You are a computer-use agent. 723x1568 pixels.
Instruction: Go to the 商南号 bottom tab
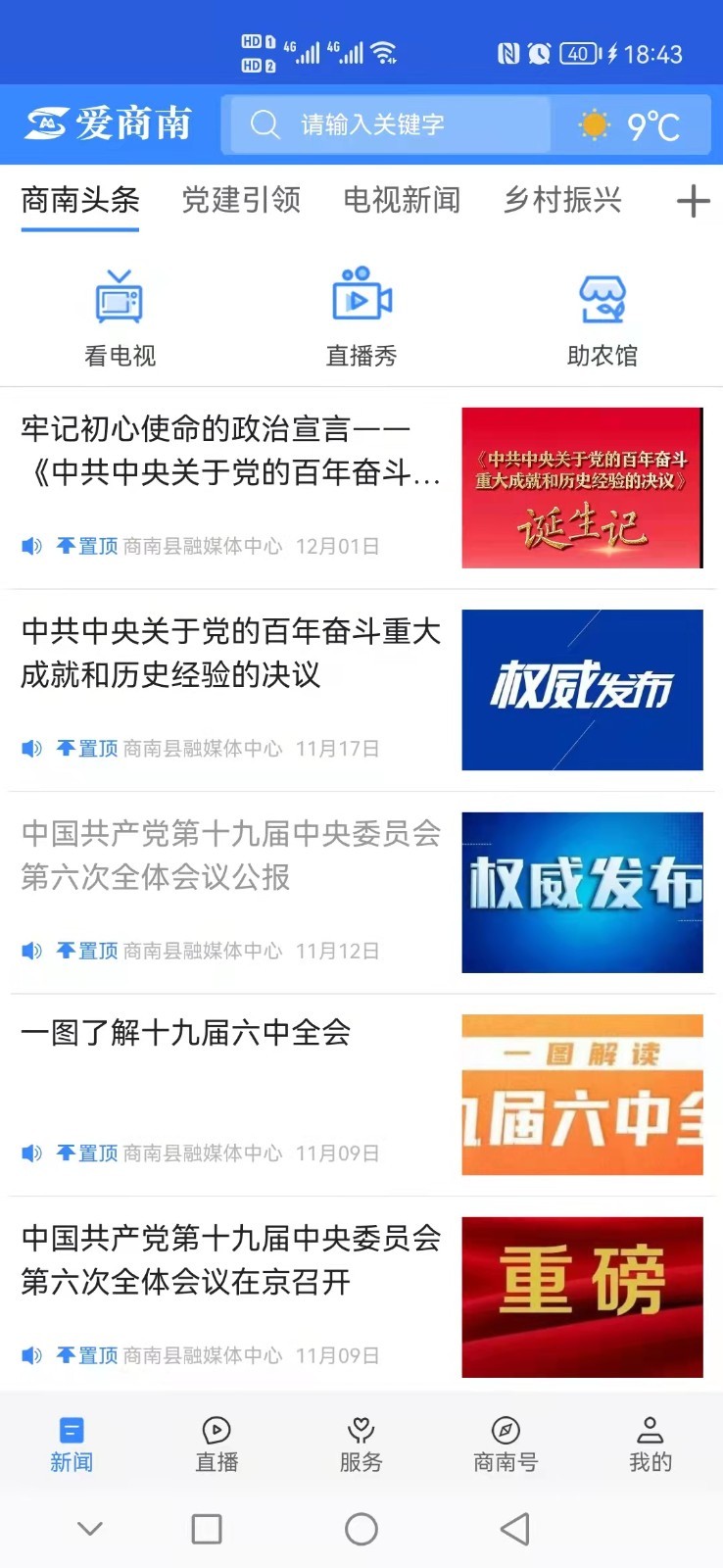pyautogui.click(x=506, y=1444)
